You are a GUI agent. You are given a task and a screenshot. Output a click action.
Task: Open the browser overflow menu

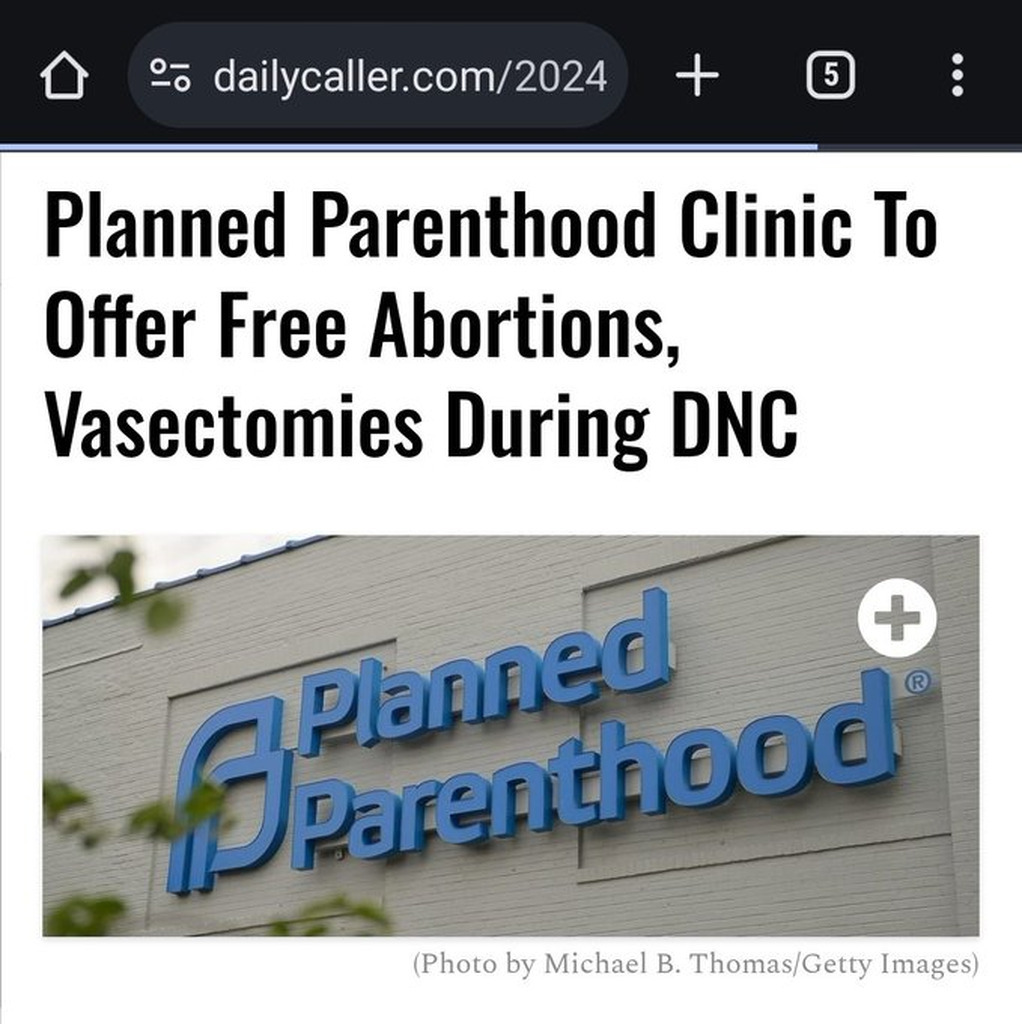[x=957, y=76]
